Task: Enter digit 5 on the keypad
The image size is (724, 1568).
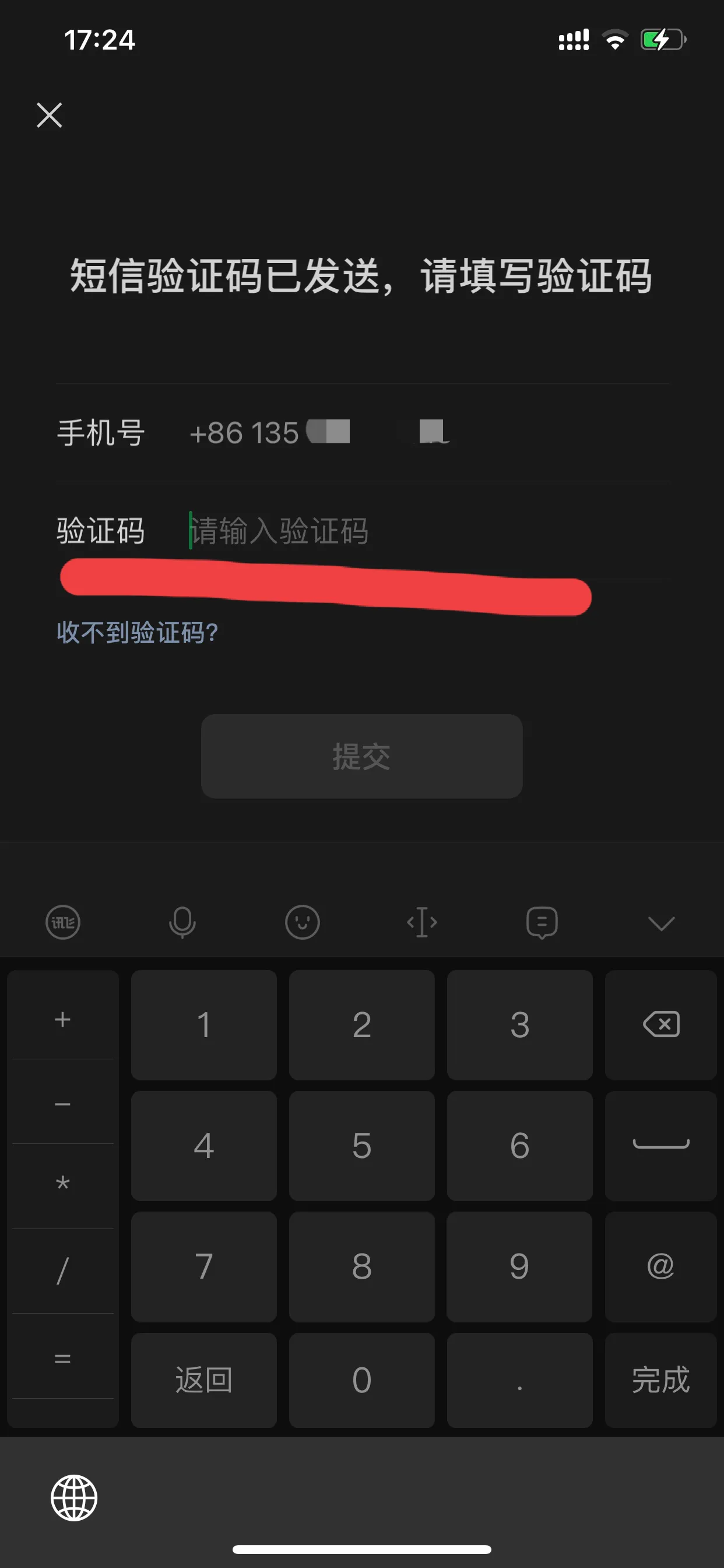Action: 361,1146
